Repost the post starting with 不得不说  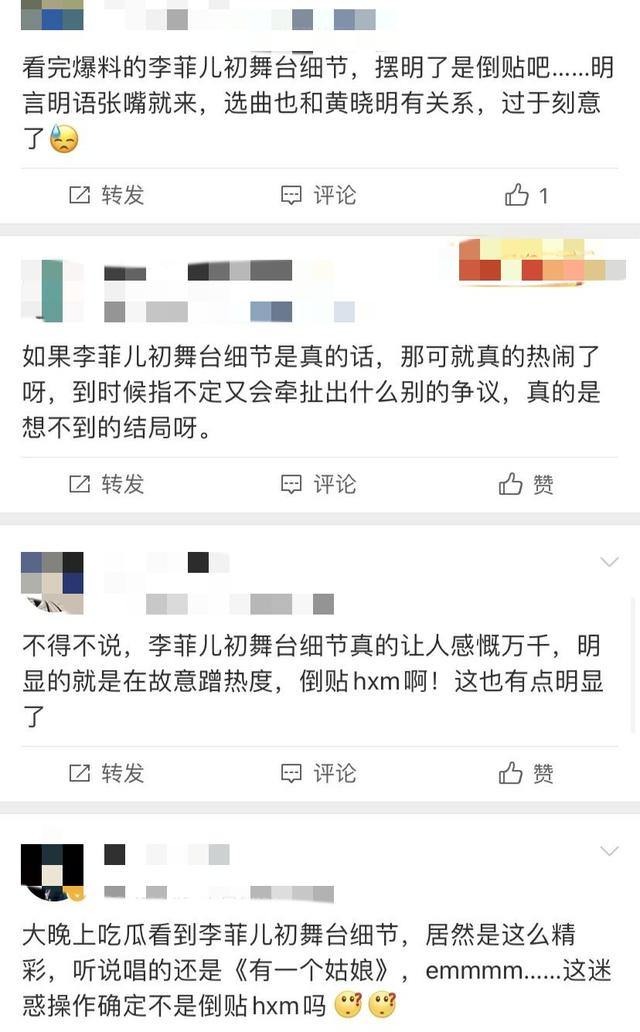[x=107, y=773]
